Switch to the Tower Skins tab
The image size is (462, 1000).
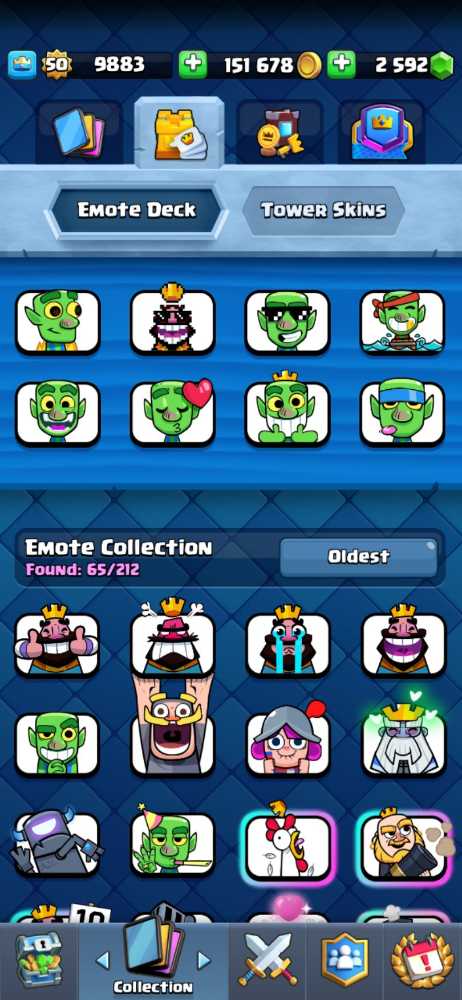tap(324, 210)
